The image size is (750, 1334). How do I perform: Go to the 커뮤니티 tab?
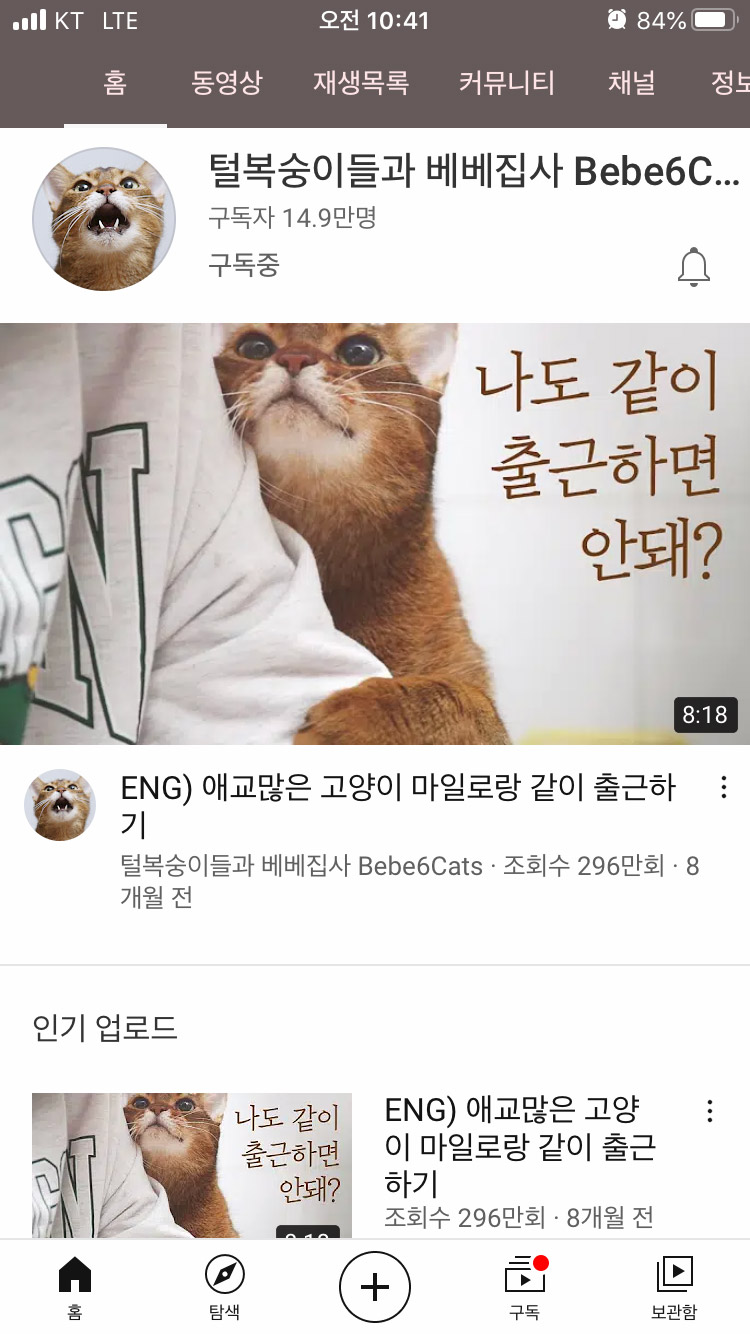[506, 83]
